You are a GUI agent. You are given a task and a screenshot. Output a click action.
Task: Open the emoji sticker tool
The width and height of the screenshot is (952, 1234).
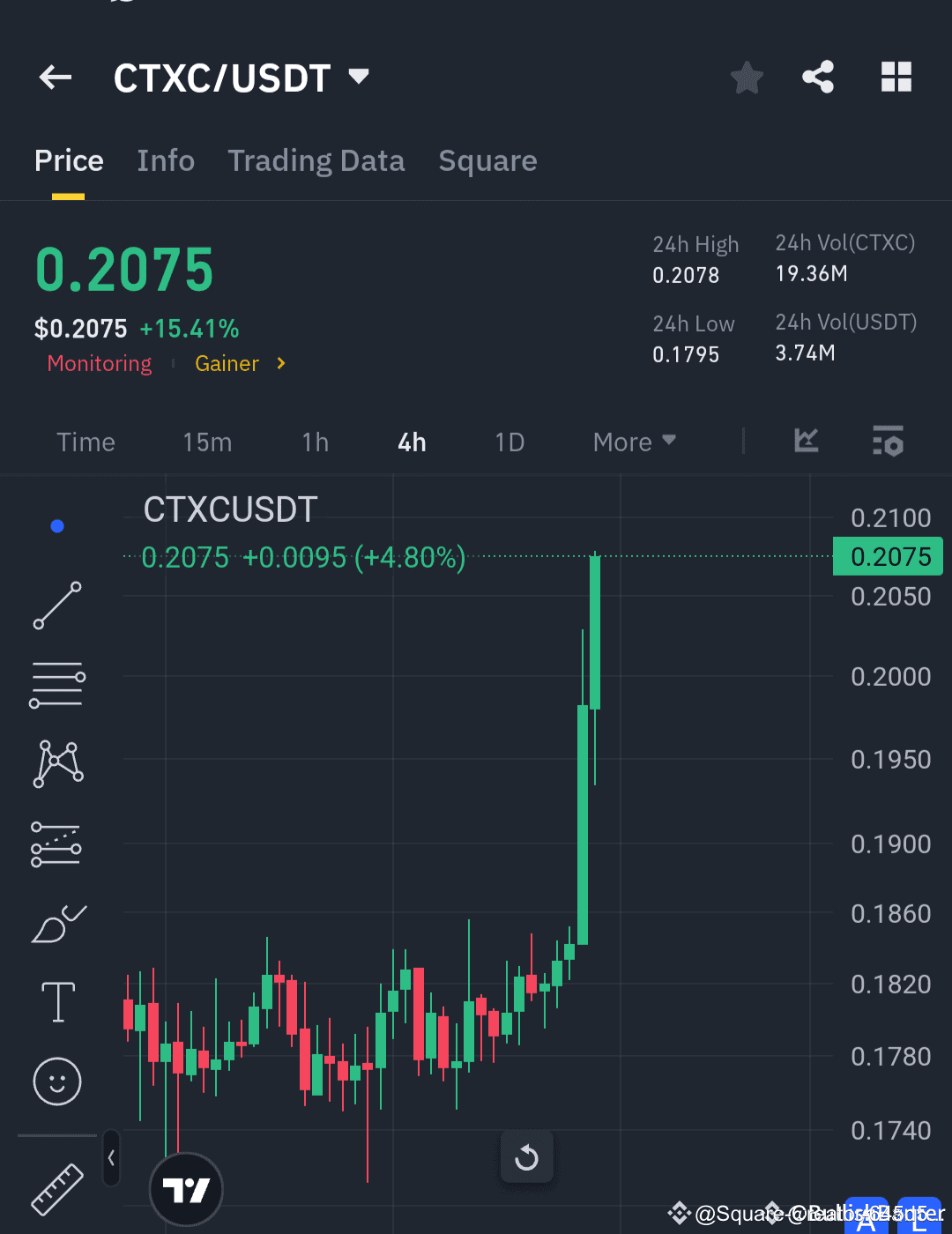point(57,1082)
